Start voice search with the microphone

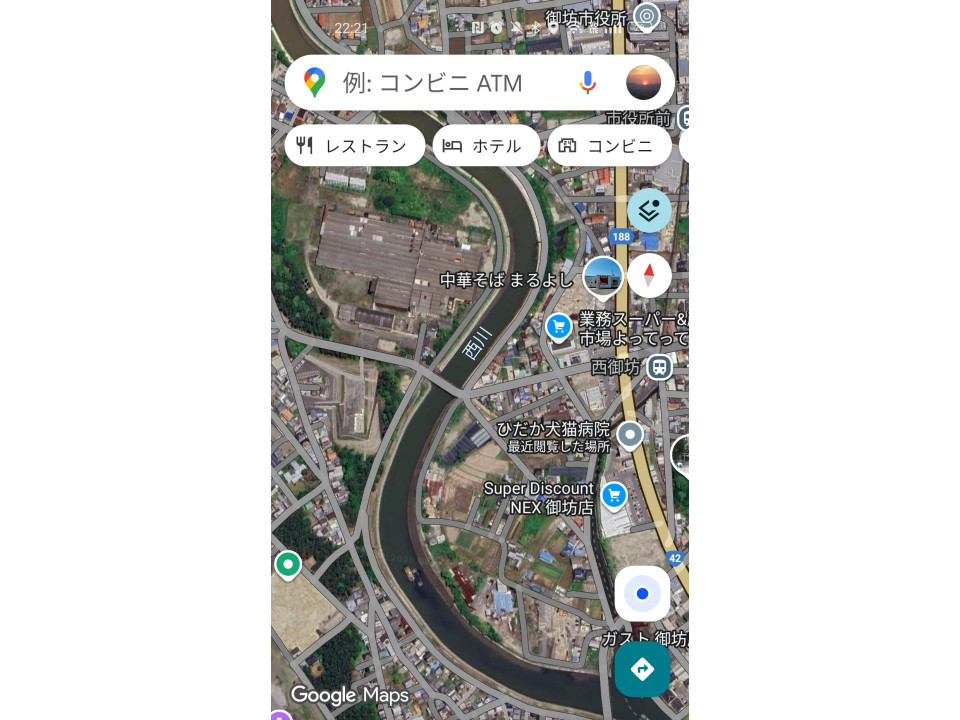pos(588,83)
